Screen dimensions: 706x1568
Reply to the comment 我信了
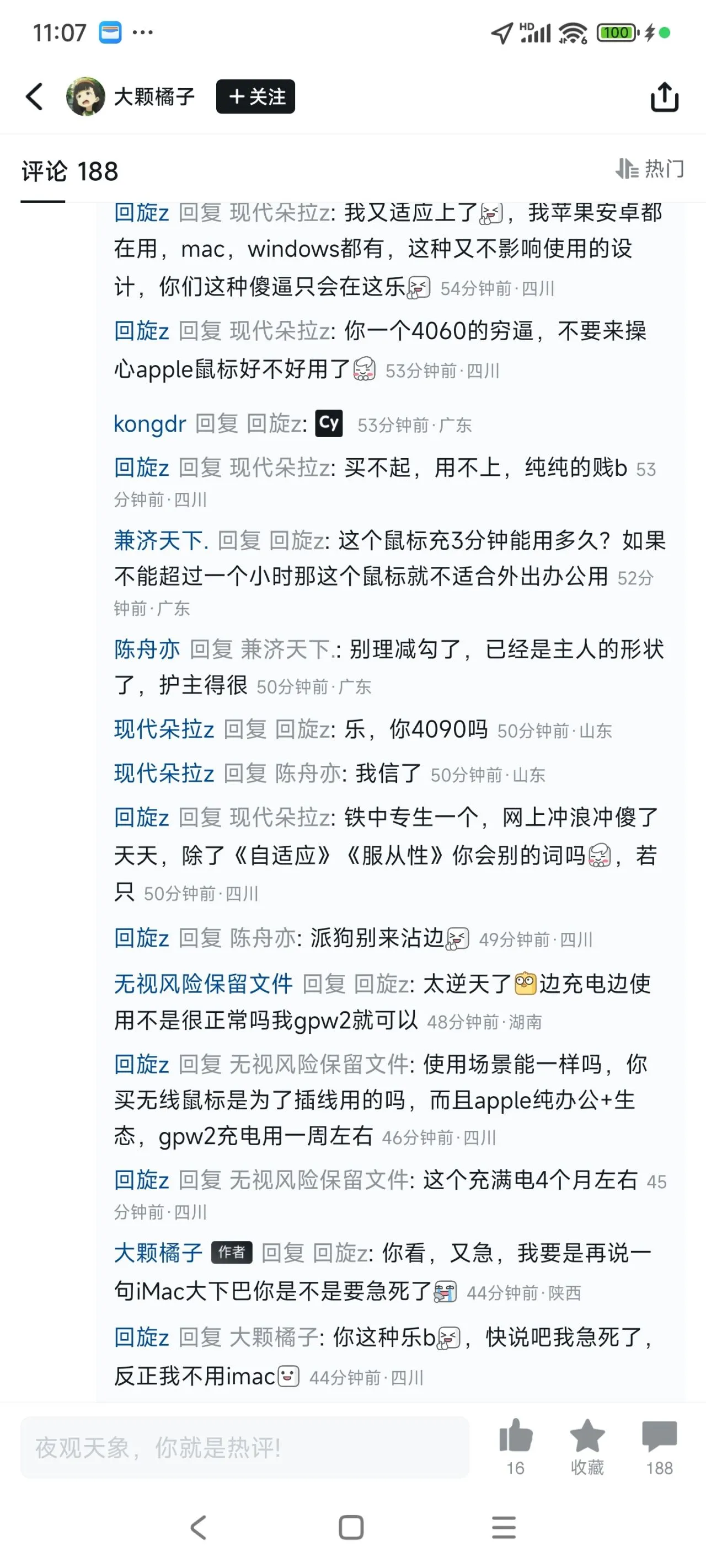(389, 773)
